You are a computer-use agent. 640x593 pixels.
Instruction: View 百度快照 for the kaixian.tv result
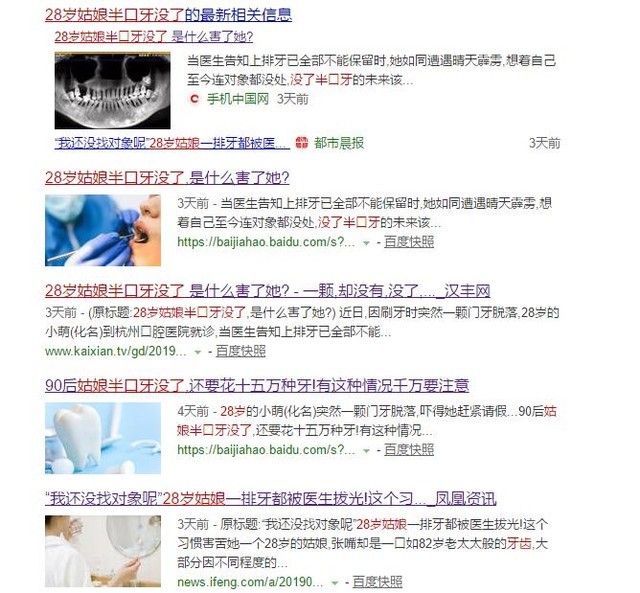coord(240,351)
